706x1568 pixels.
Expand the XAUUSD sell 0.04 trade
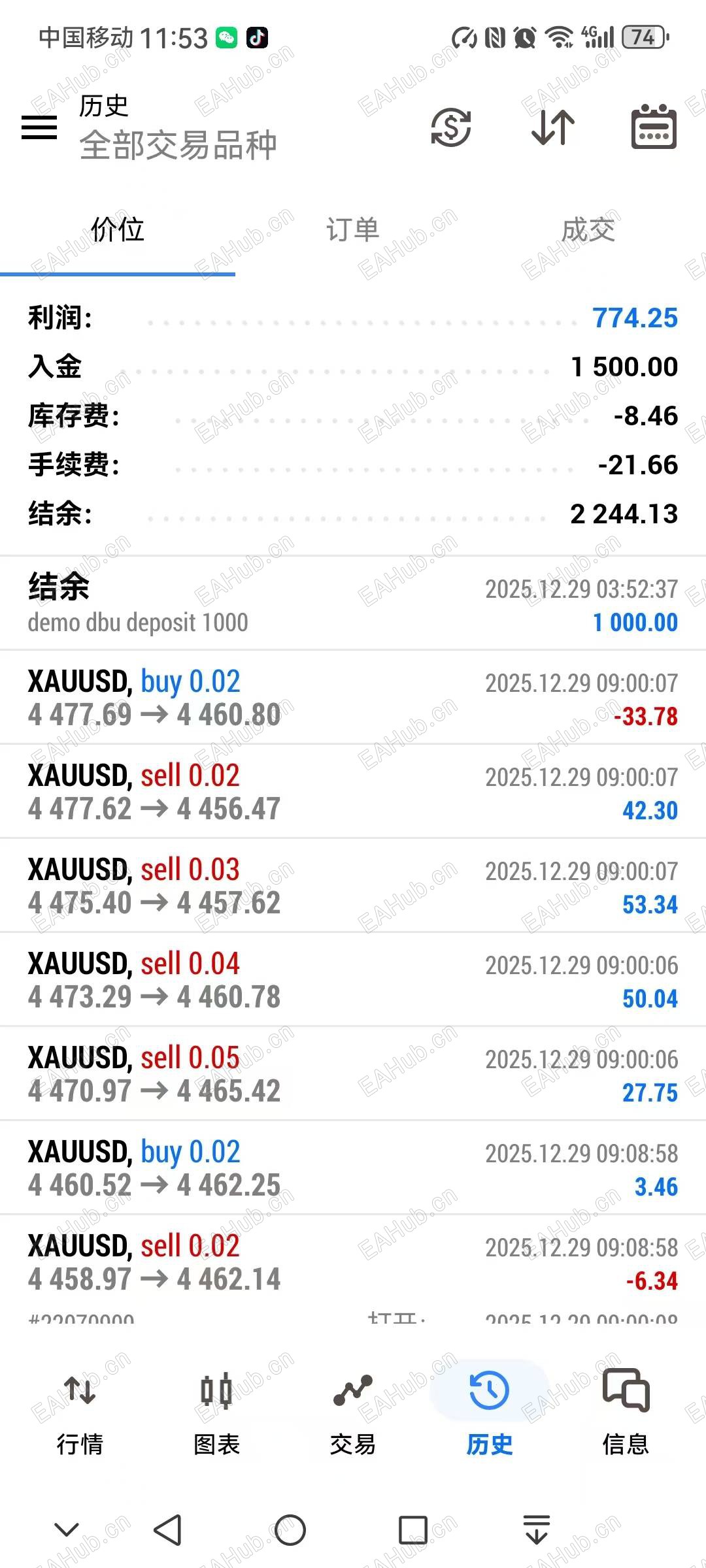click(353, 980)
